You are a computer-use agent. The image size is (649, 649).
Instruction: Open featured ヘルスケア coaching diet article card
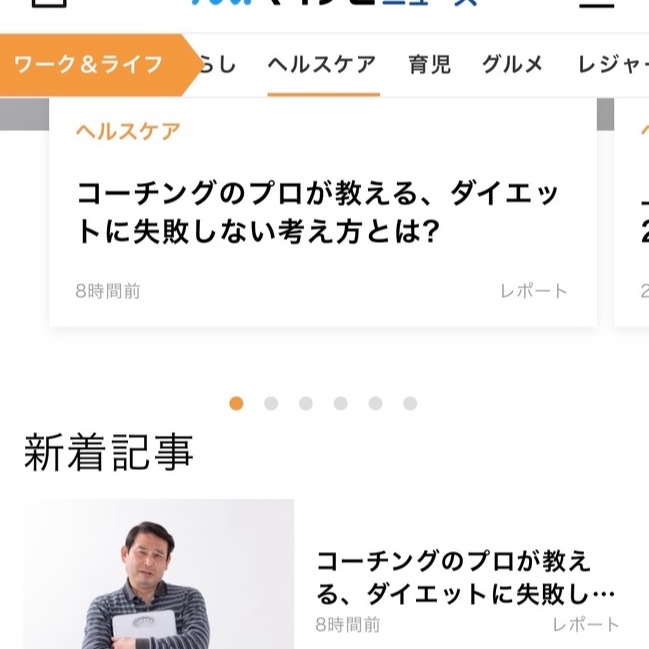click(x=322, y=212)
